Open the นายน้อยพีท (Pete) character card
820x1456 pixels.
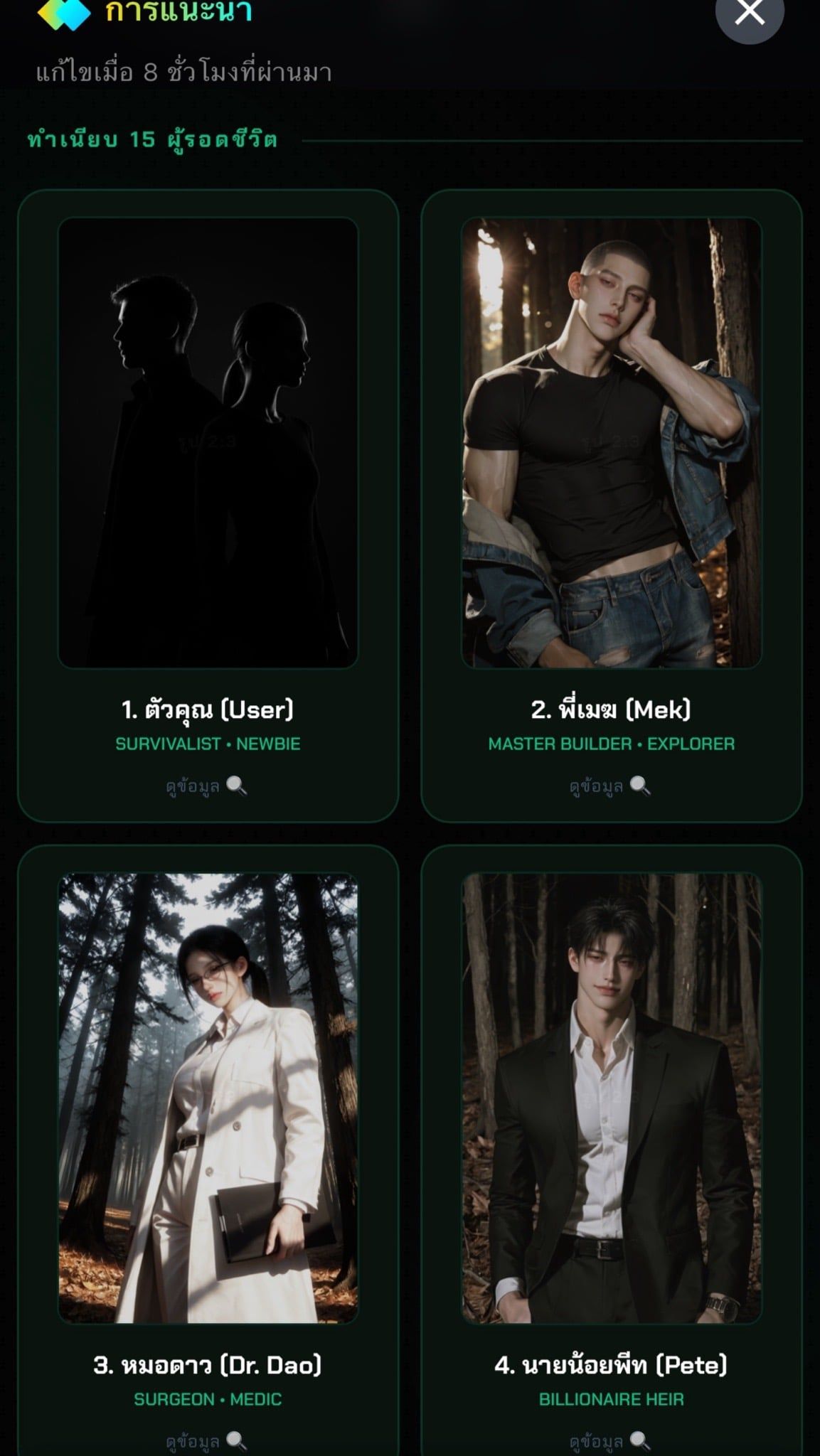pos(612,1152)
